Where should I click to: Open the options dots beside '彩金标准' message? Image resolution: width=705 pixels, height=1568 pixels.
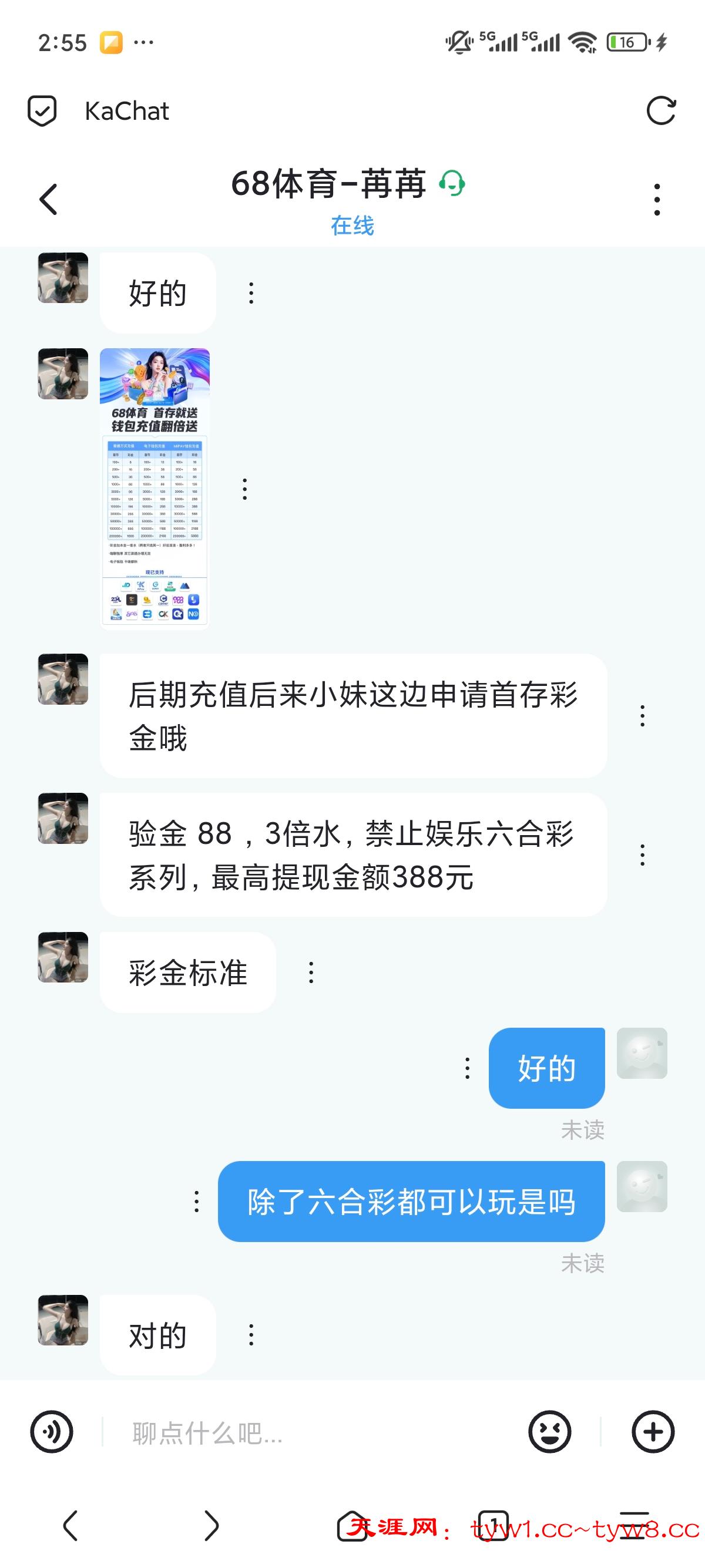(311, 973)
